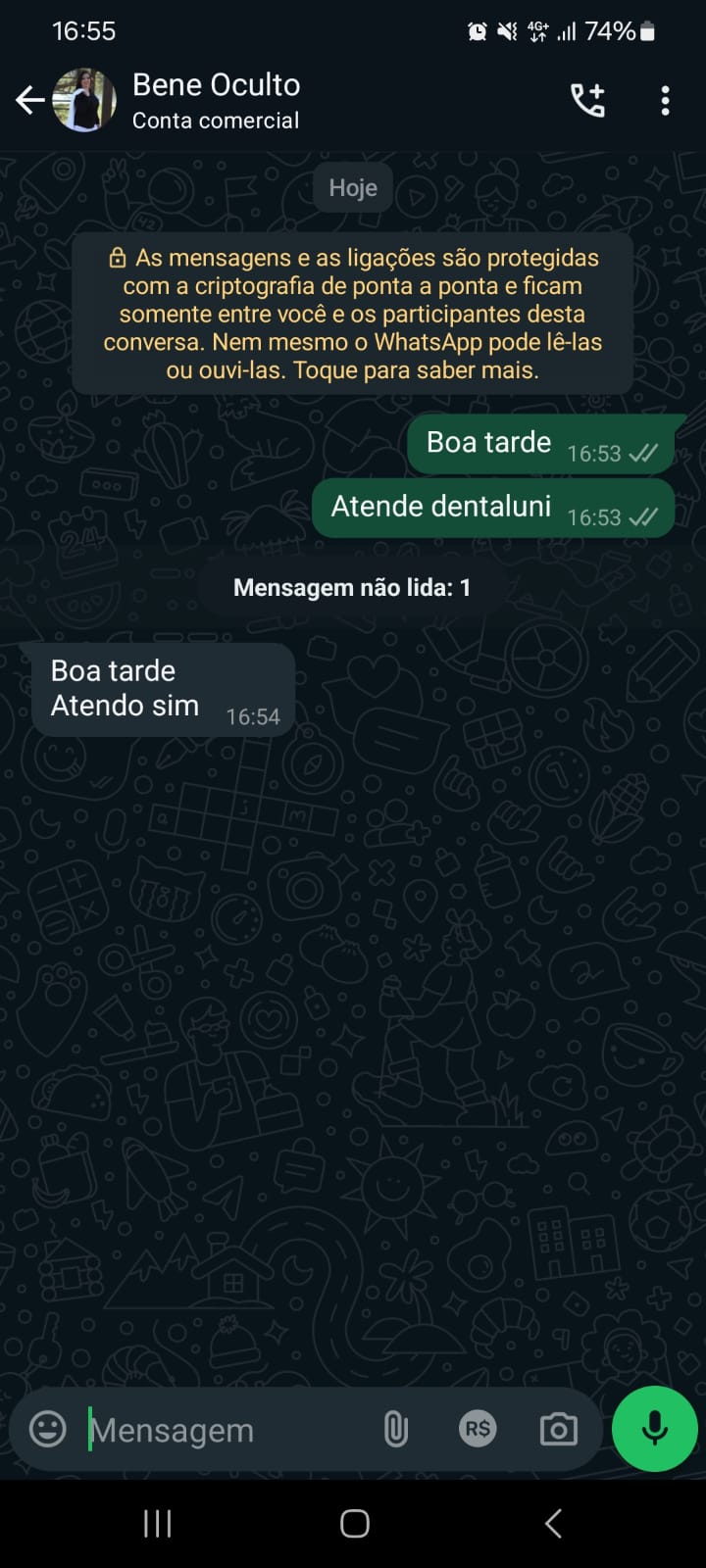This screenshot has height=1568, width=706.
Task: Open Bene Oculto's contact info
Action: (216, 100)
